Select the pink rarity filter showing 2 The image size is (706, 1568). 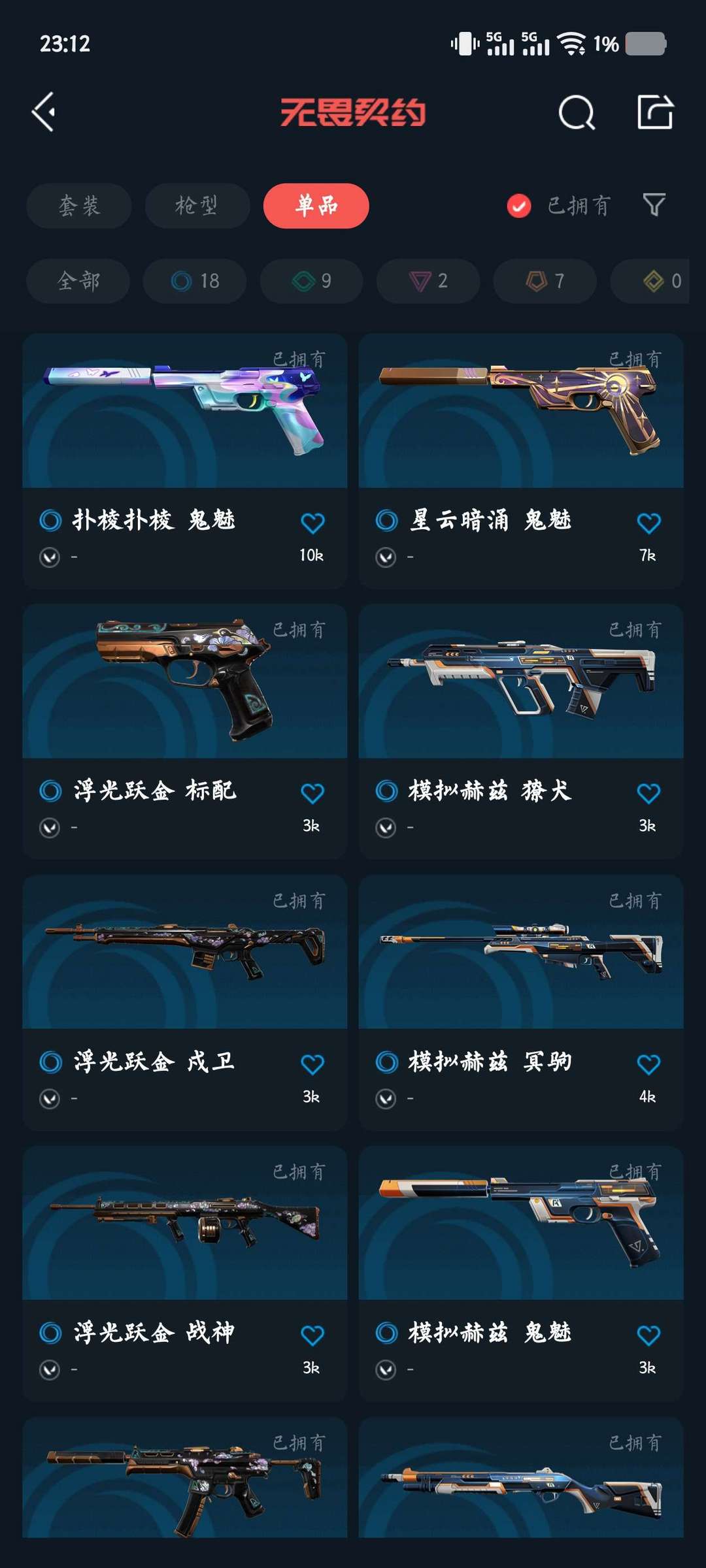(428, 281)
